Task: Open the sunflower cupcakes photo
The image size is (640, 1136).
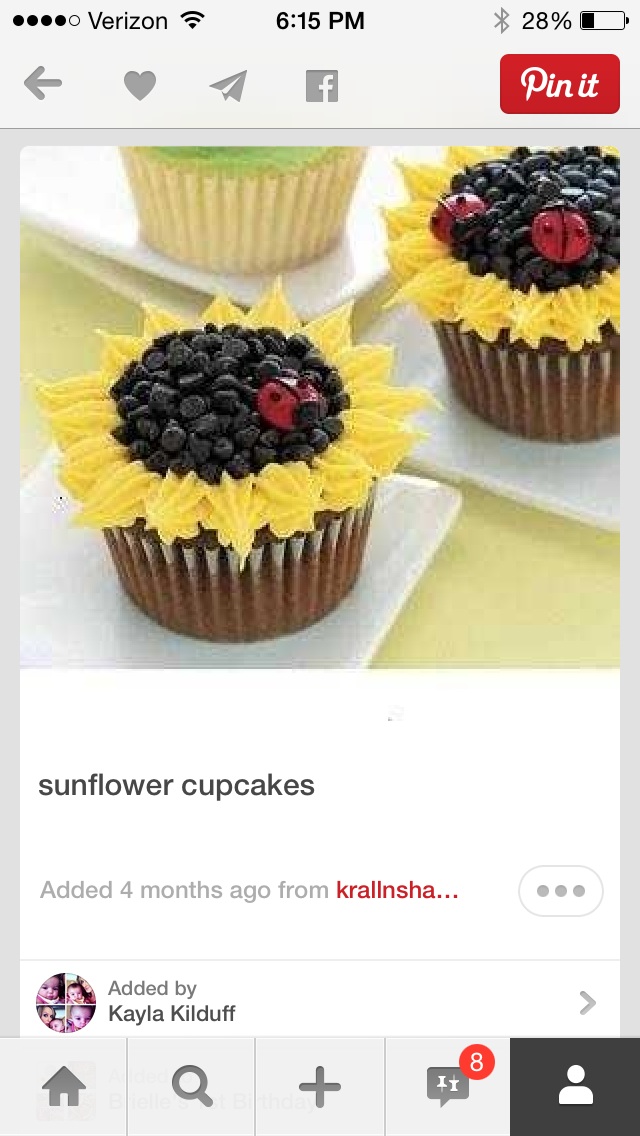Action: click(x=320, y=405)
